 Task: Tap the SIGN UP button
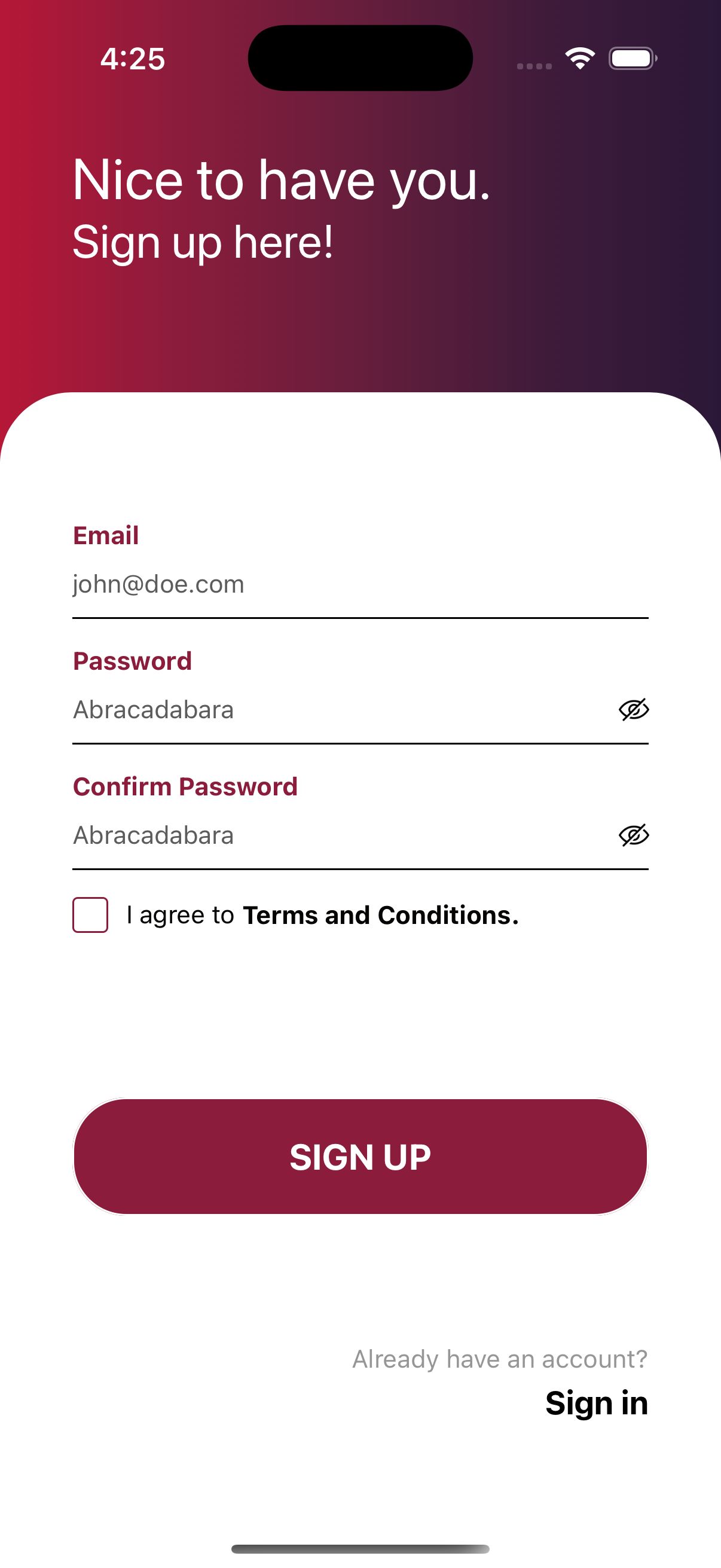(360, 1157)
